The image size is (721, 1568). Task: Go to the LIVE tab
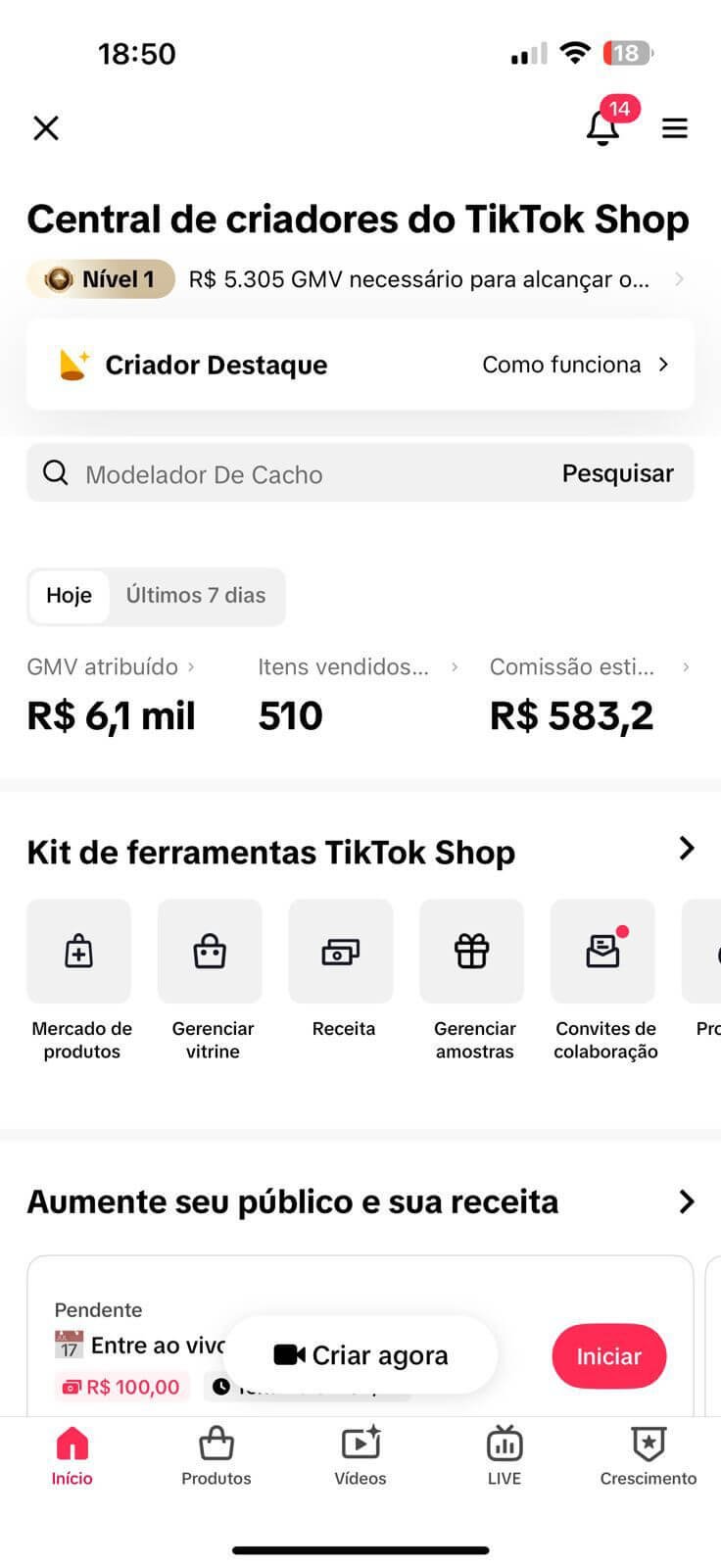pos(505,1456)
